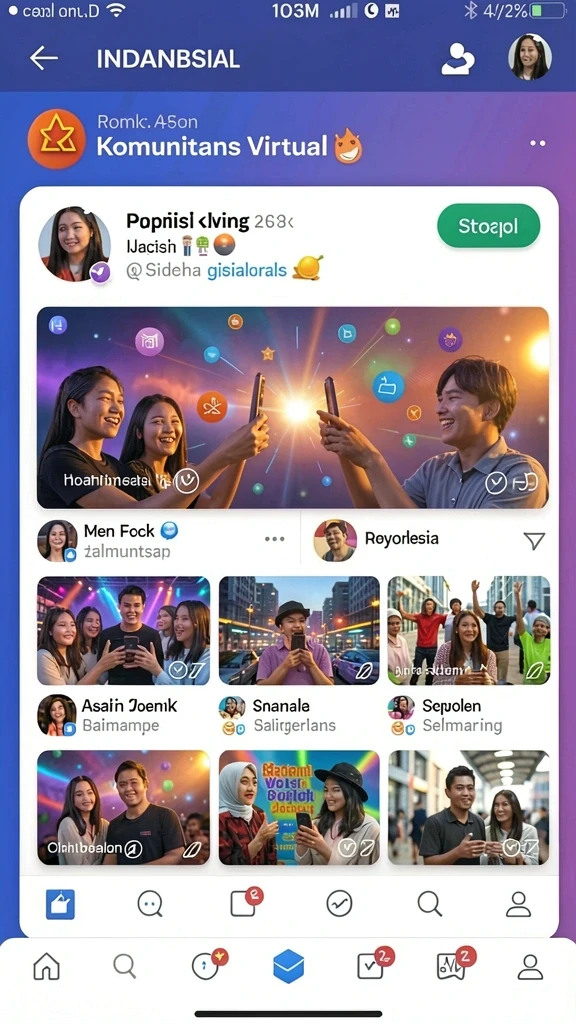Open Sepolen's cheering crowd photo
The image size is (576, 1024).
[x=469, y=630]
